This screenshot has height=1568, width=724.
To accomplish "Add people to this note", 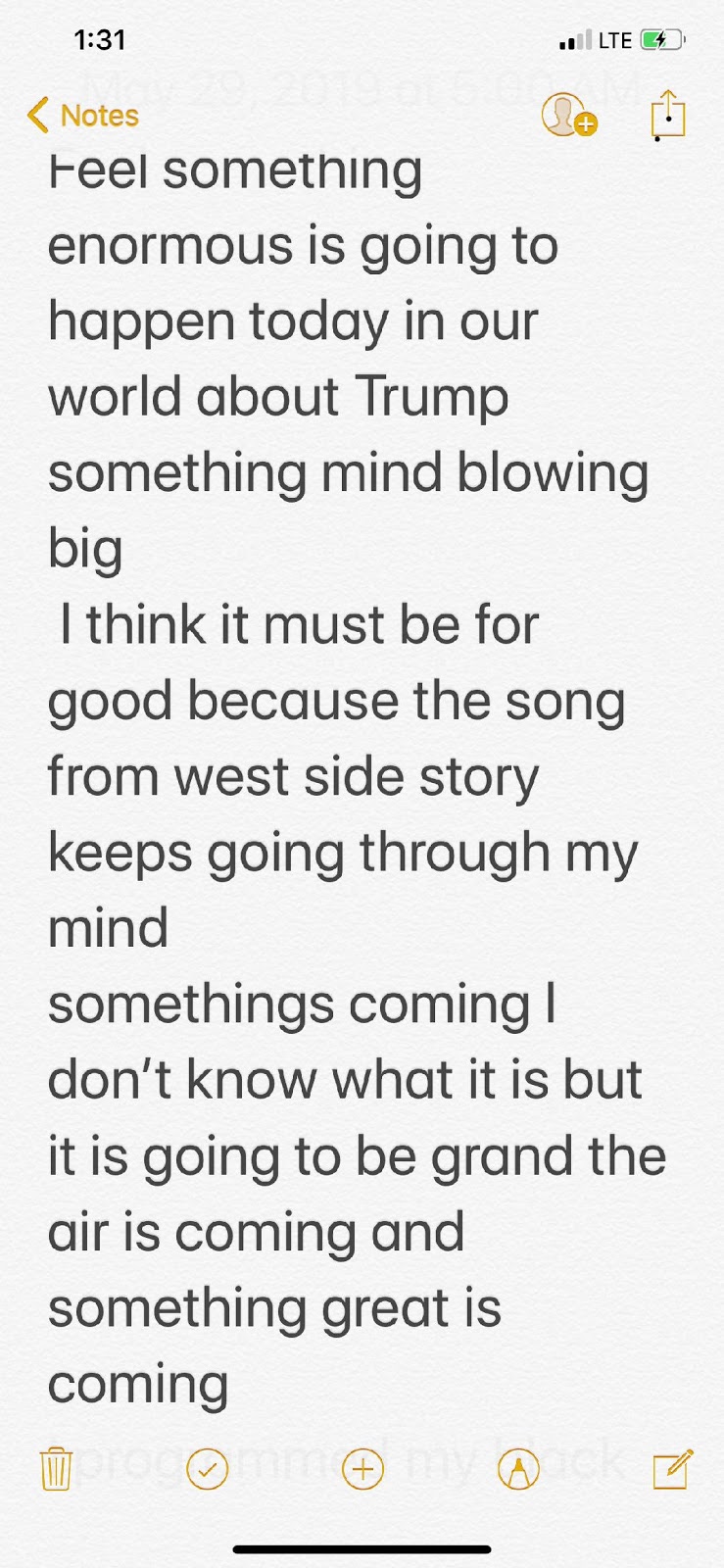I will tap(568, 116).
